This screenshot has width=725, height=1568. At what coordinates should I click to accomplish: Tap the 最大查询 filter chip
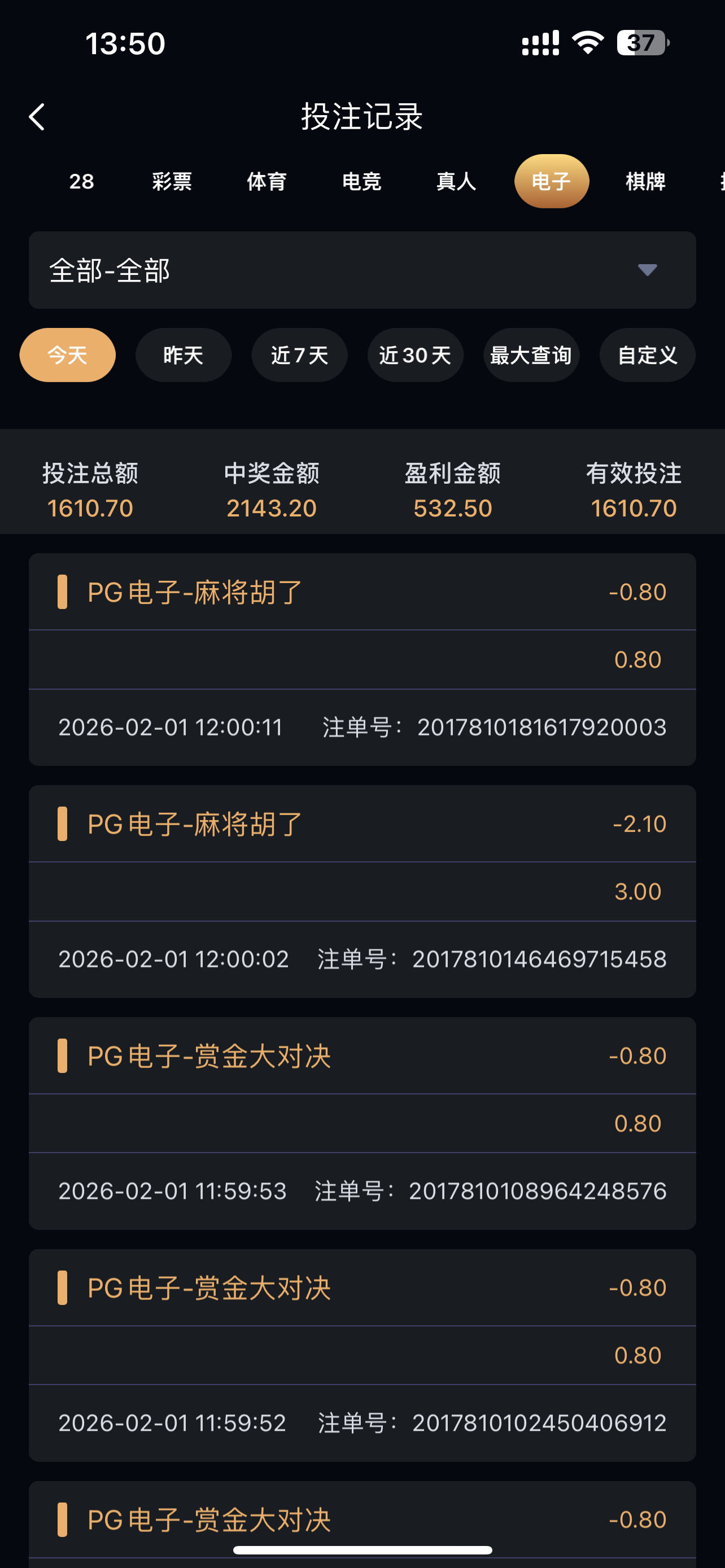[531, 355]
